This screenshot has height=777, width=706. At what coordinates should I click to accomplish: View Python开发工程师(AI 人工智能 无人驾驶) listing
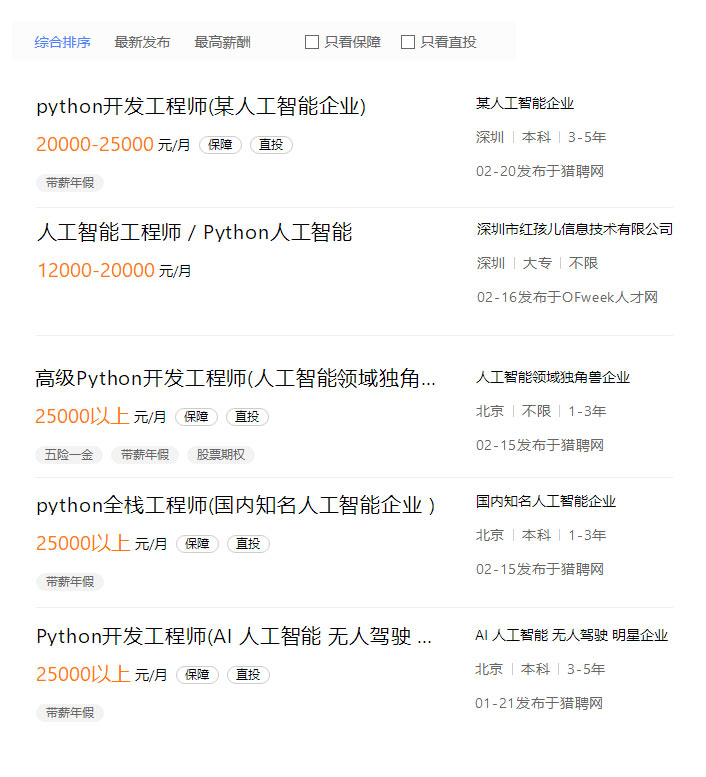click(x=234, y=636)
